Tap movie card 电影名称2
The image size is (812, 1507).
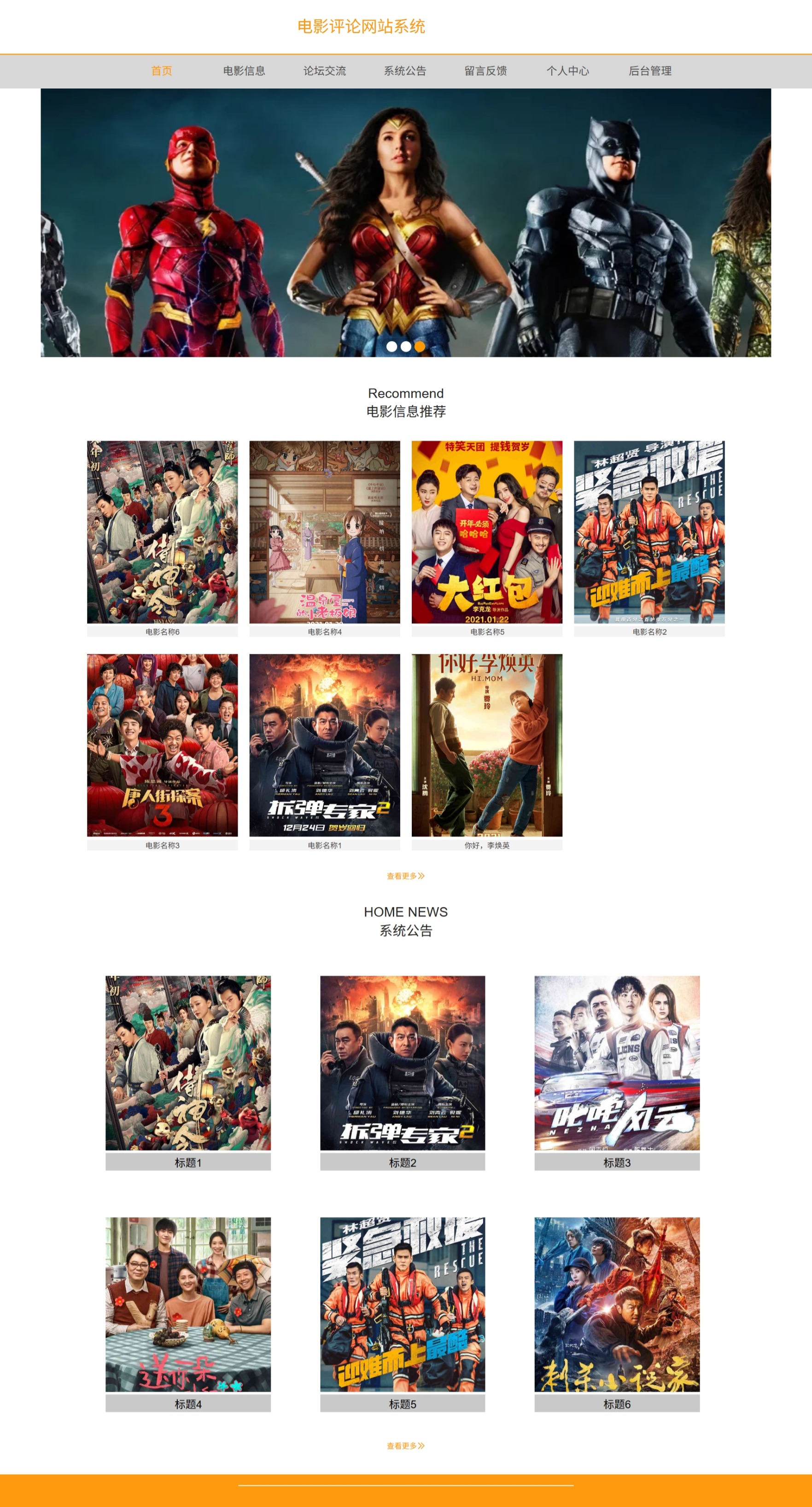649,538
